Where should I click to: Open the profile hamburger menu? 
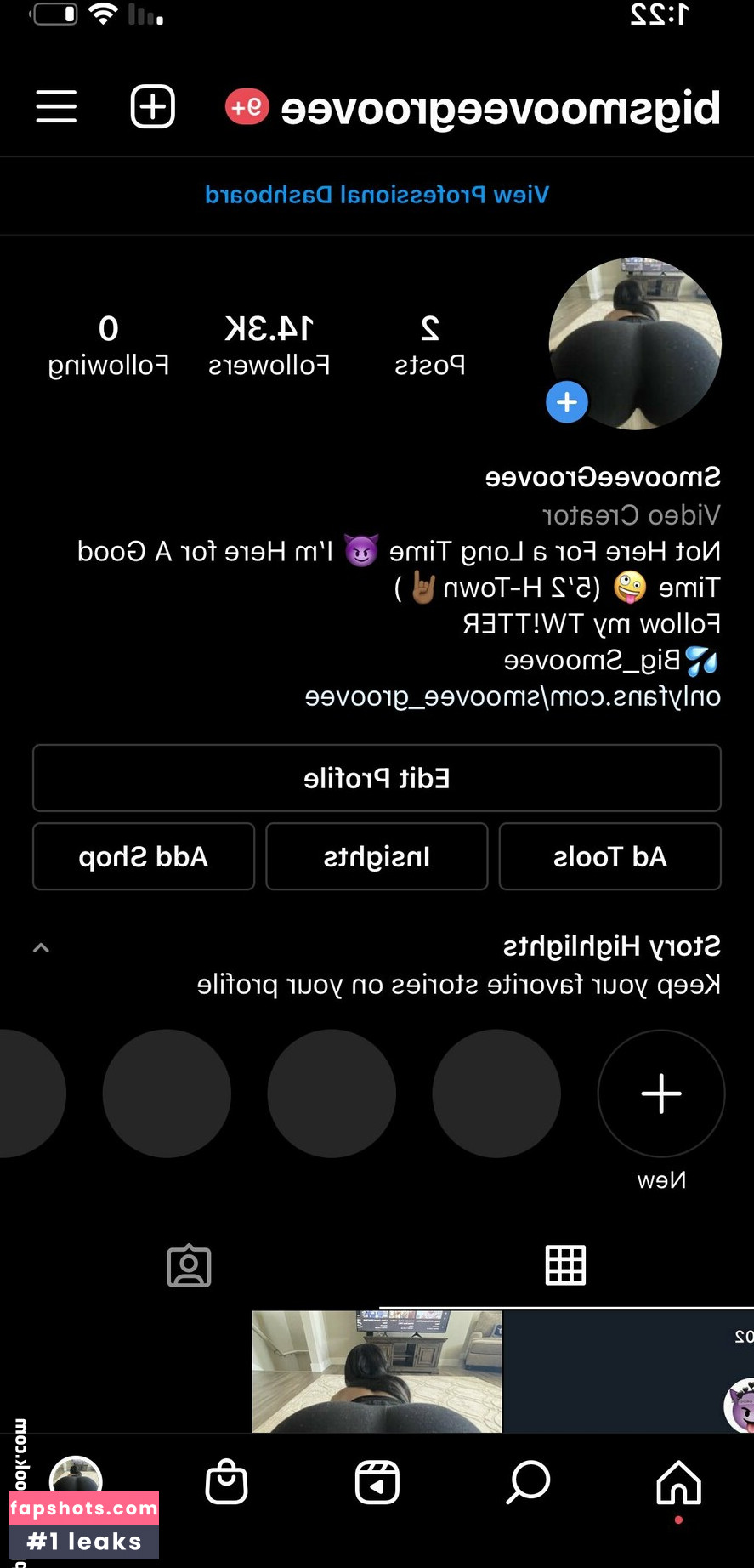(x=56, y=107)
